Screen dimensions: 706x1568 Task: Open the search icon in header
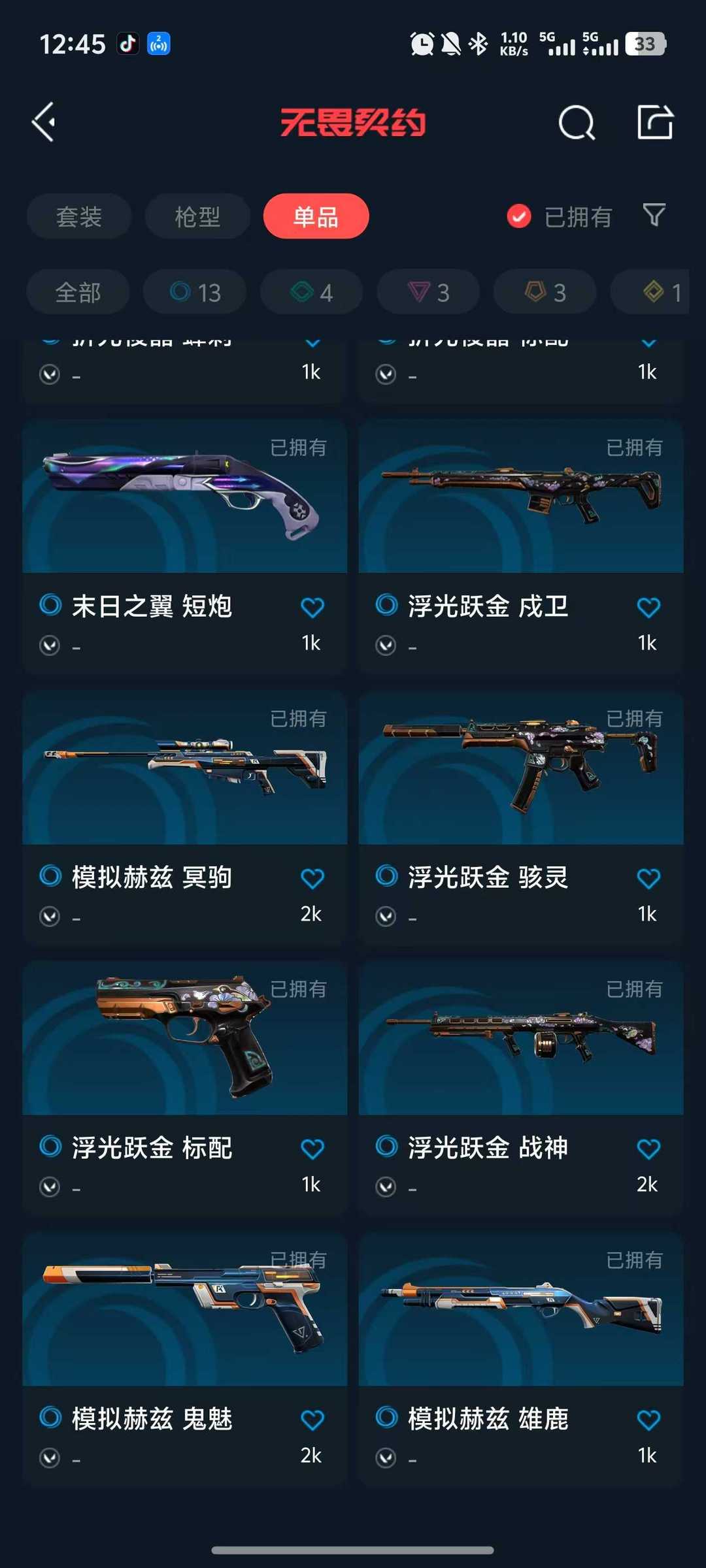click(577, 122)
